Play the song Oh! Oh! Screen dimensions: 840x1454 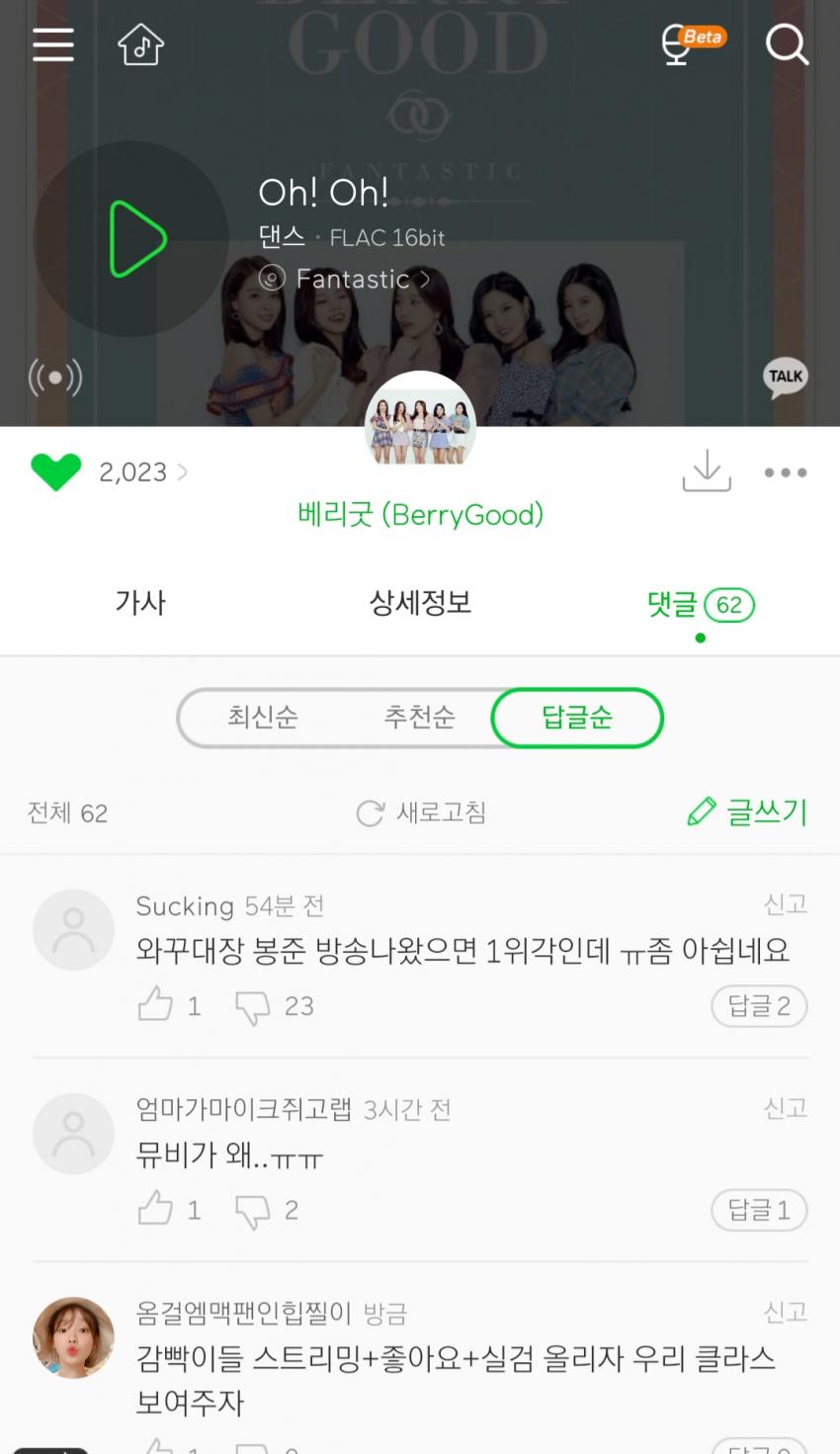[x=132, y=238]
